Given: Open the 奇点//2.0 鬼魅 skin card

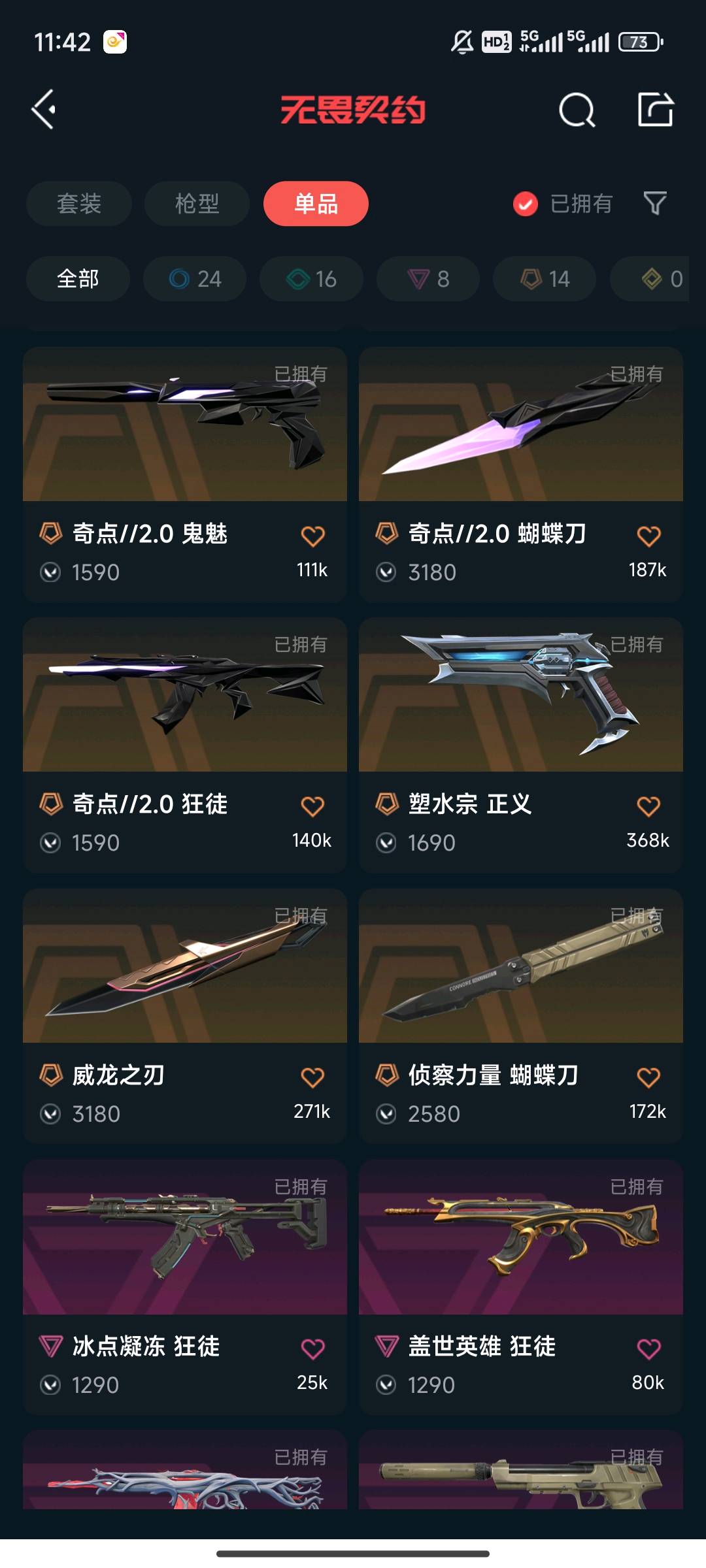Looking at the screenshot, I should click(185, 474).
